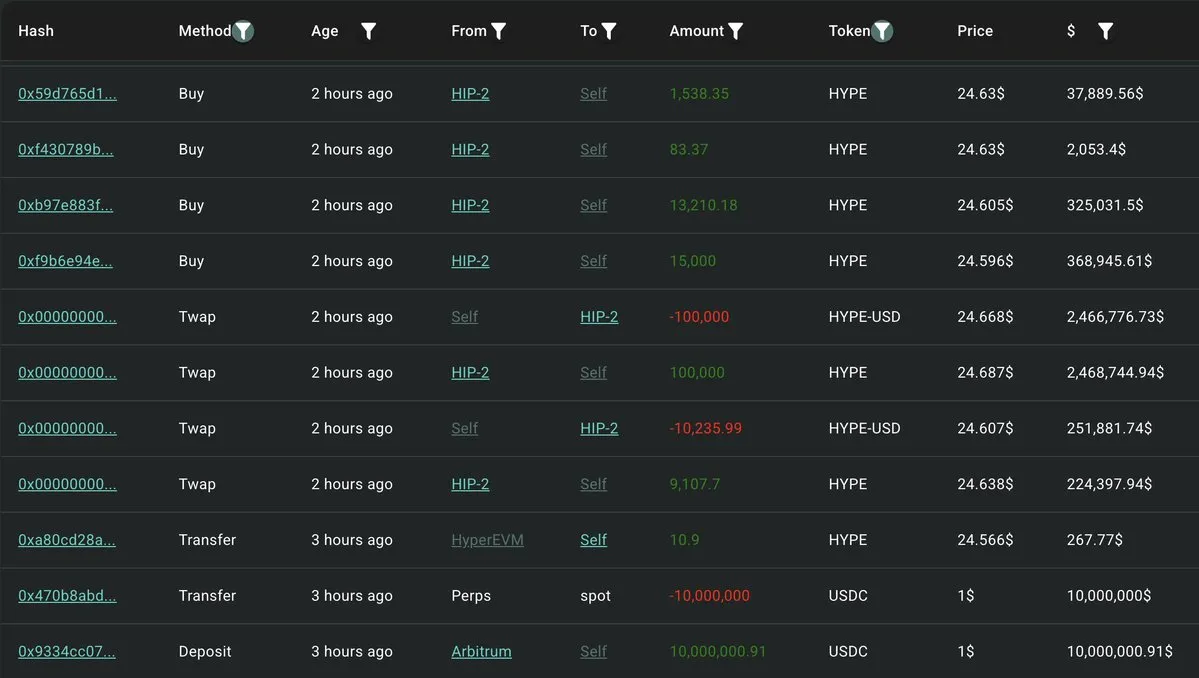
Task: Open the Method column filter
Action: click(x=243, y=31)
